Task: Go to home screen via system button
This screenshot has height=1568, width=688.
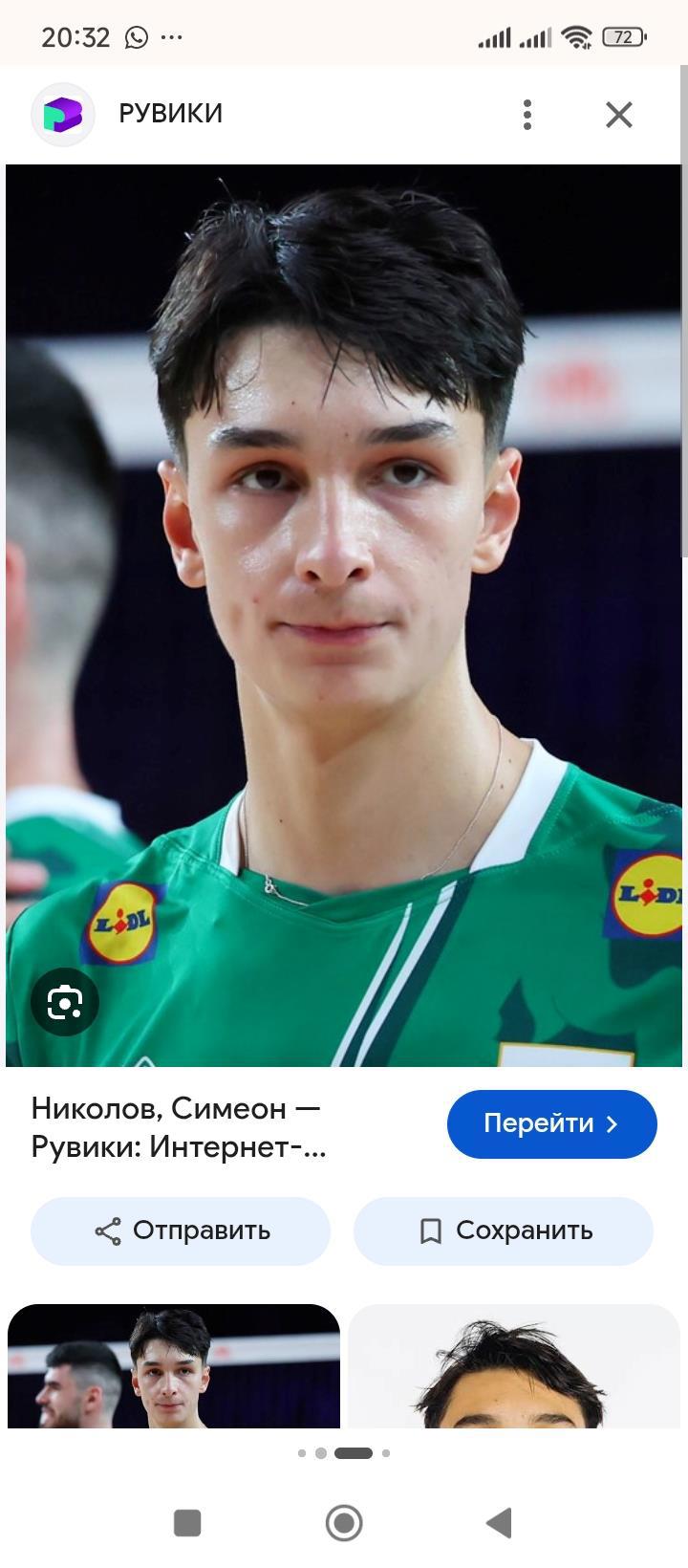Action: pos(344,1522)
